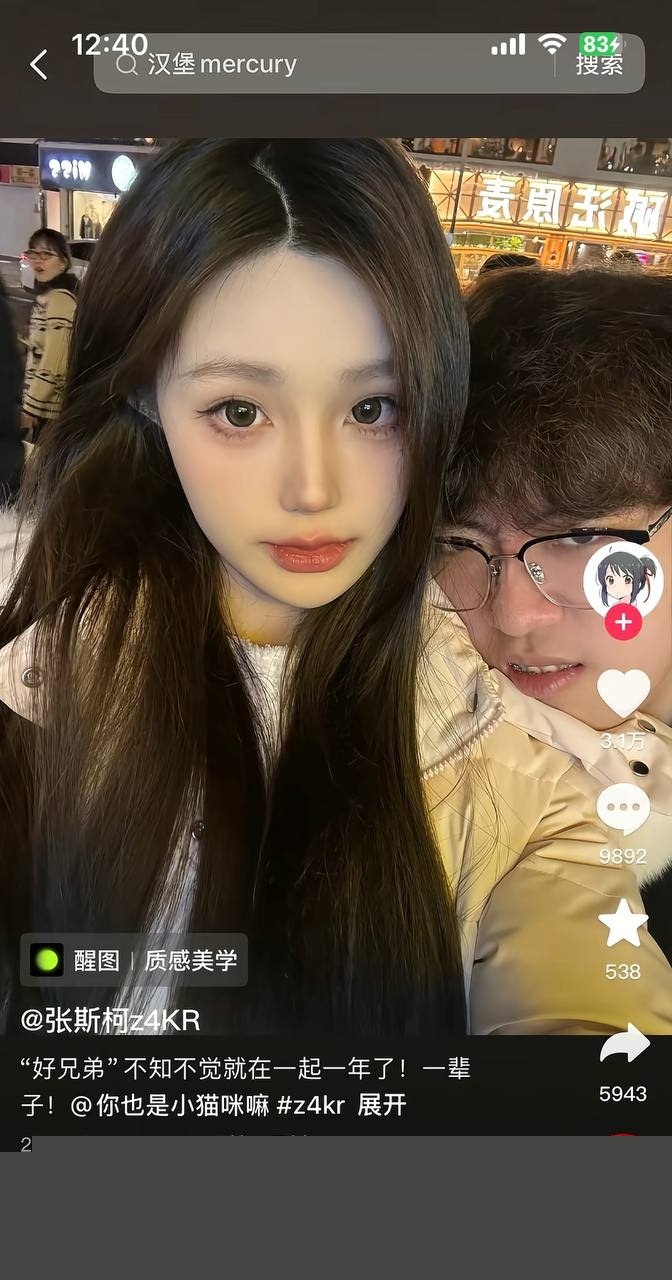Open the search box with 汉堡 mercury

click(330, 65)
